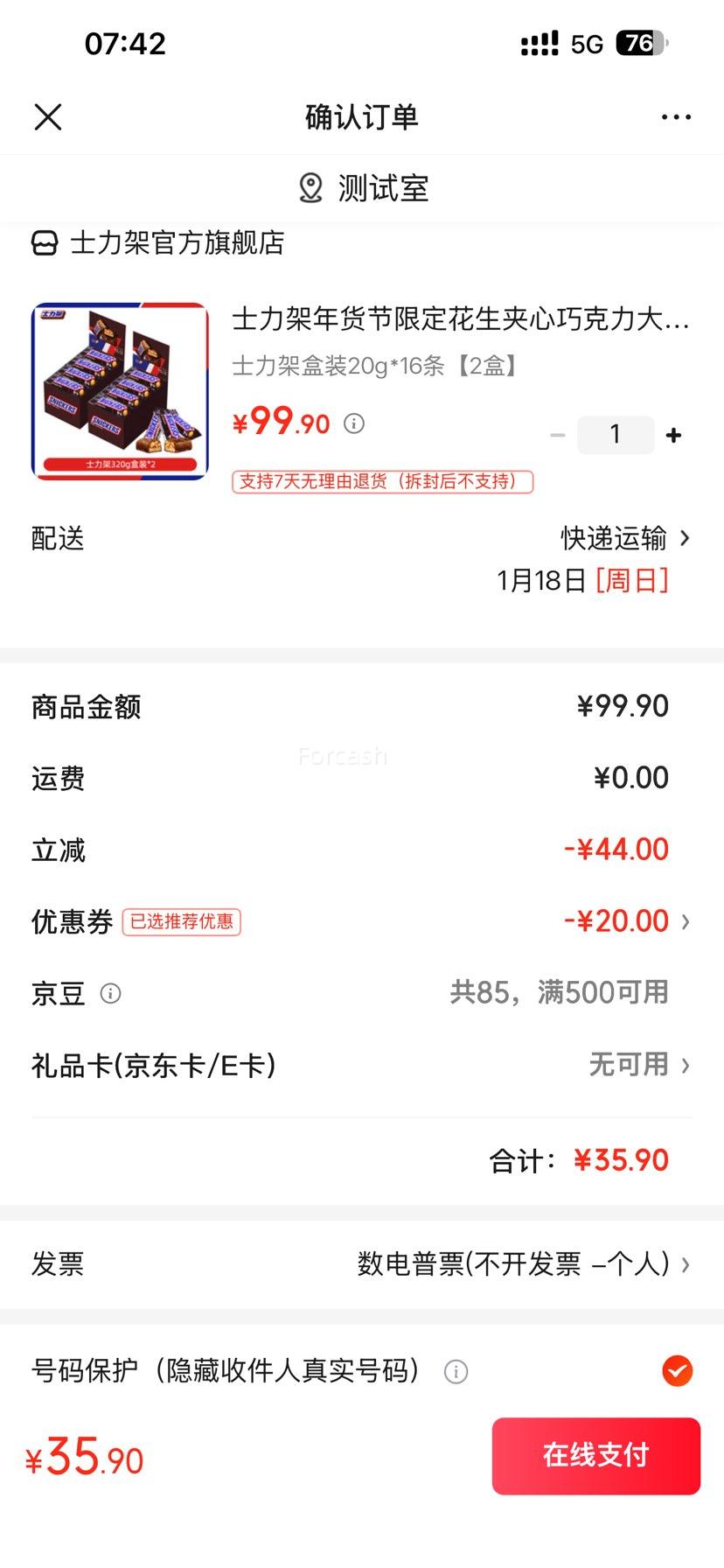Open the 号码保护 info icon

point(454,1371)
